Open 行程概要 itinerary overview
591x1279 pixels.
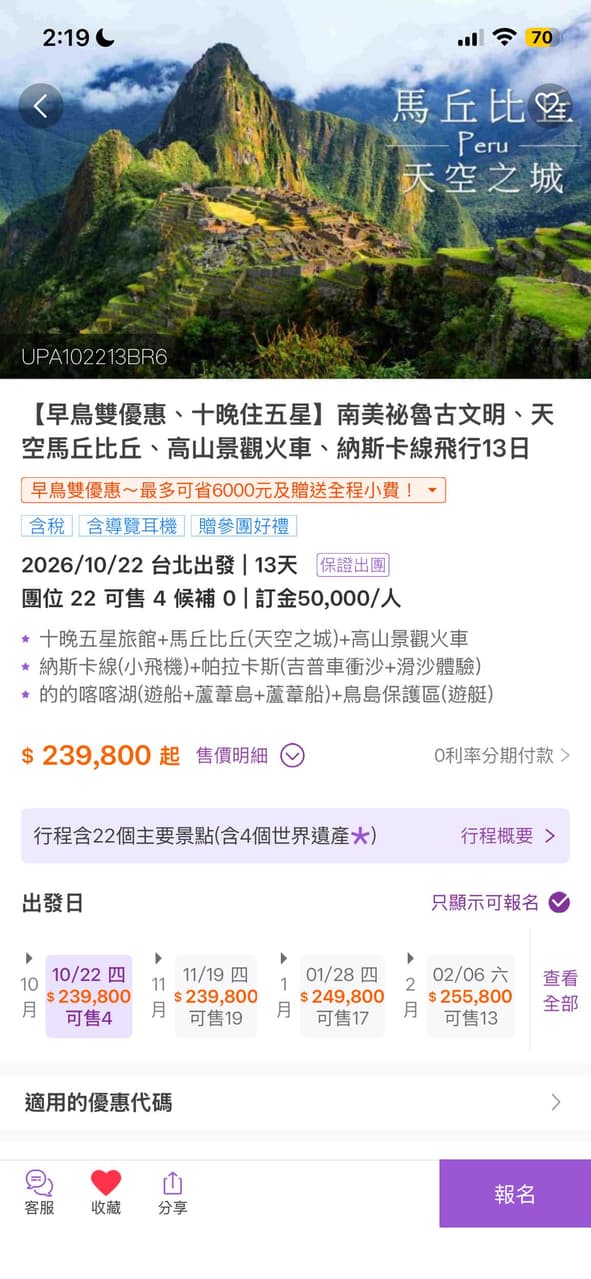pos(508,836)
